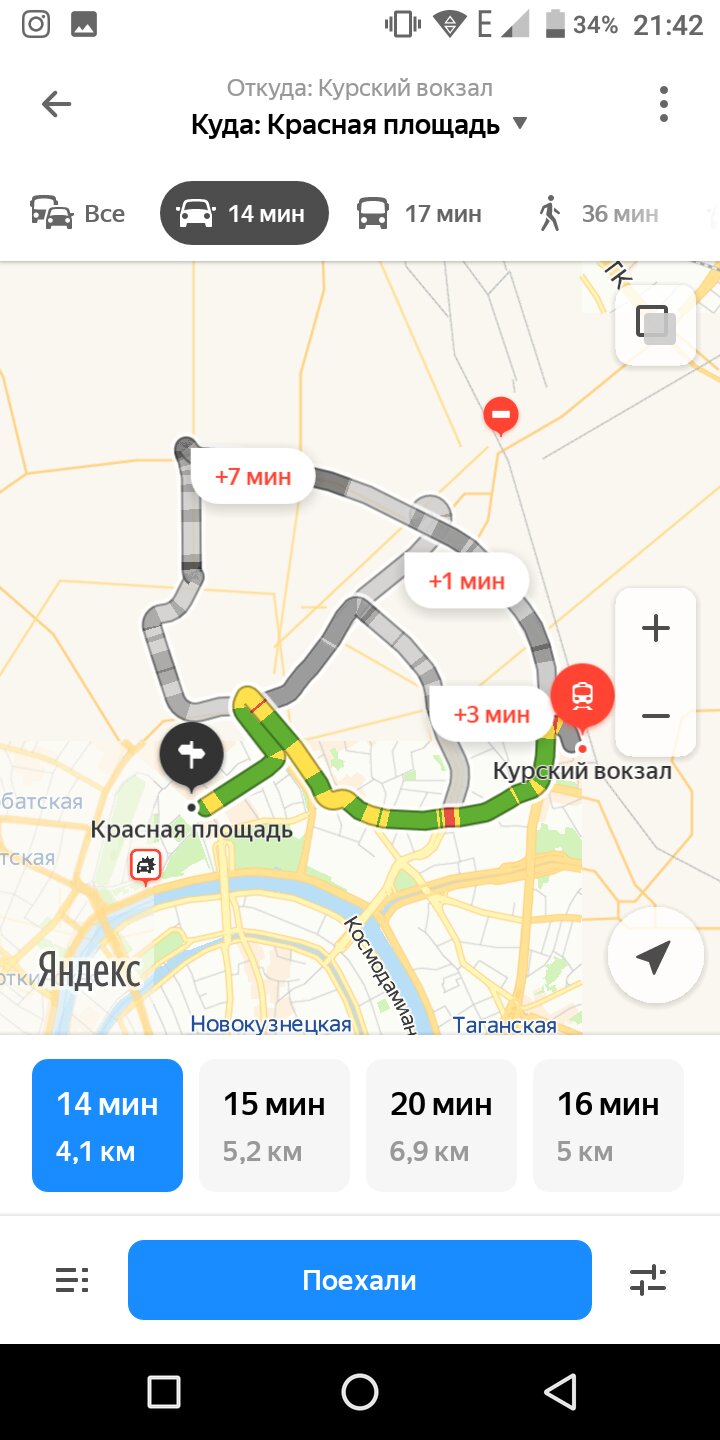
Task: Choose the 14 мин 4,1 км route
Action: tap(107, 1126)
